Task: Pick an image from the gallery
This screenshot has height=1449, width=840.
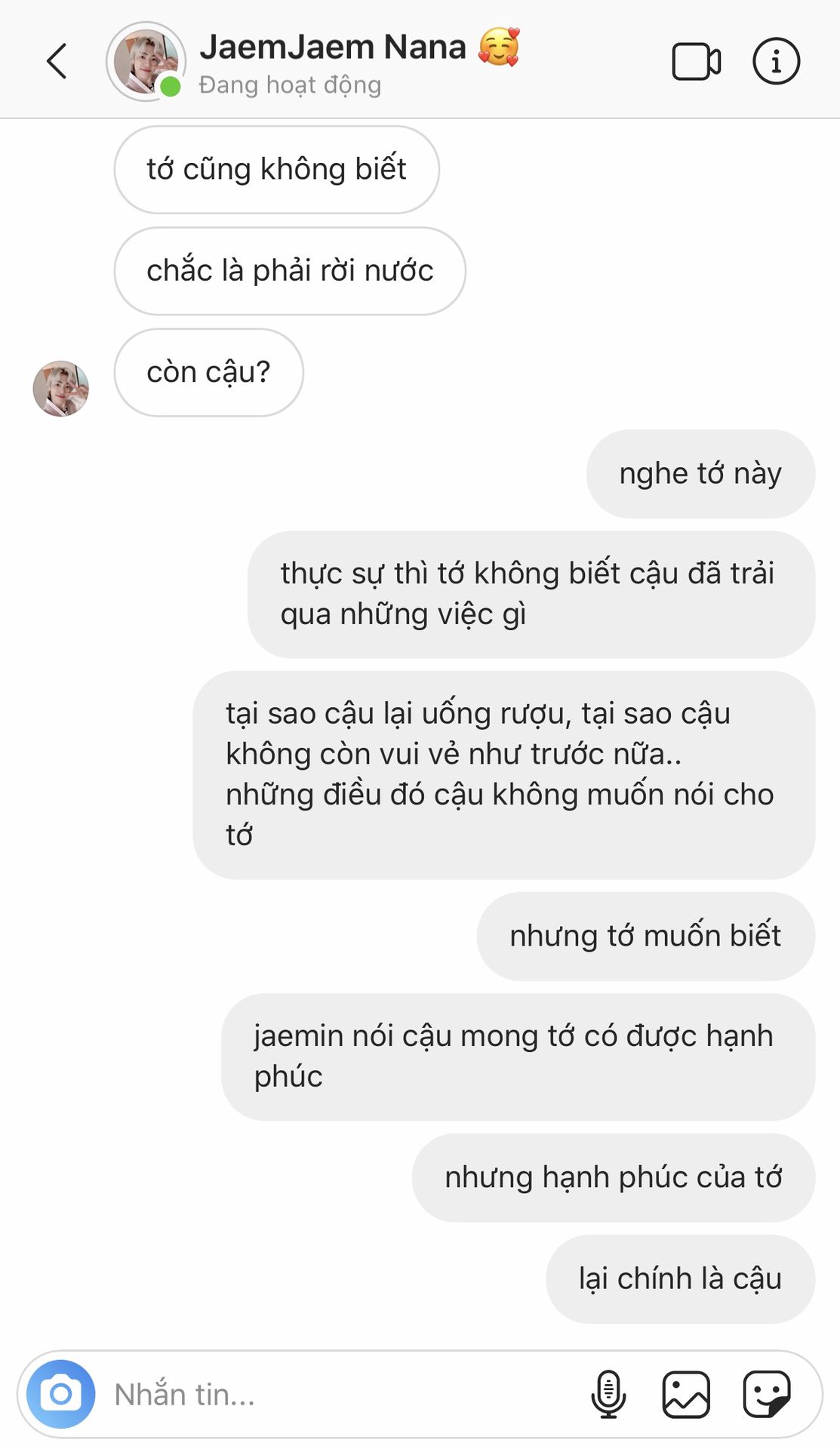Action: click(686, 1394)
